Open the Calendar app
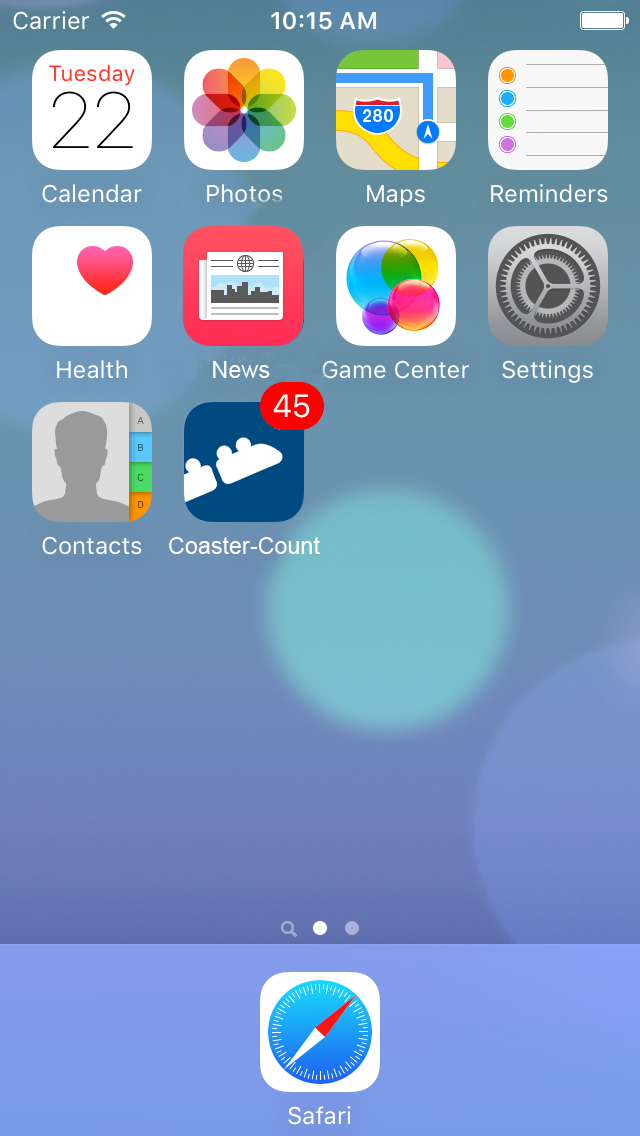The image size is (640, 1136). pyautogui.click(x=92, y=110)
